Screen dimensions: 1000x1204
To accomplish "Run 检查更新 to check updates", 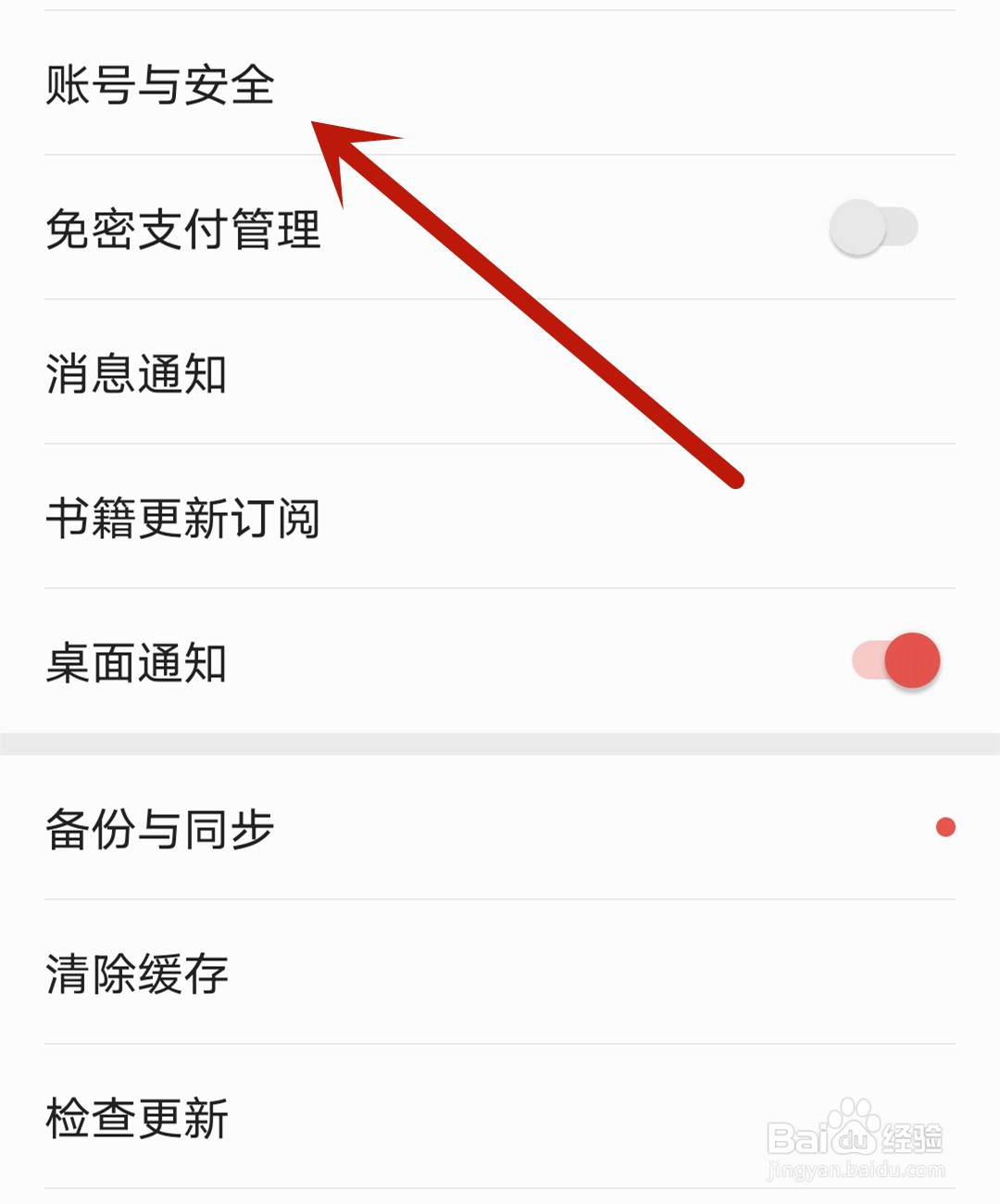I will pyautogui.click(x=137, y=1117).
